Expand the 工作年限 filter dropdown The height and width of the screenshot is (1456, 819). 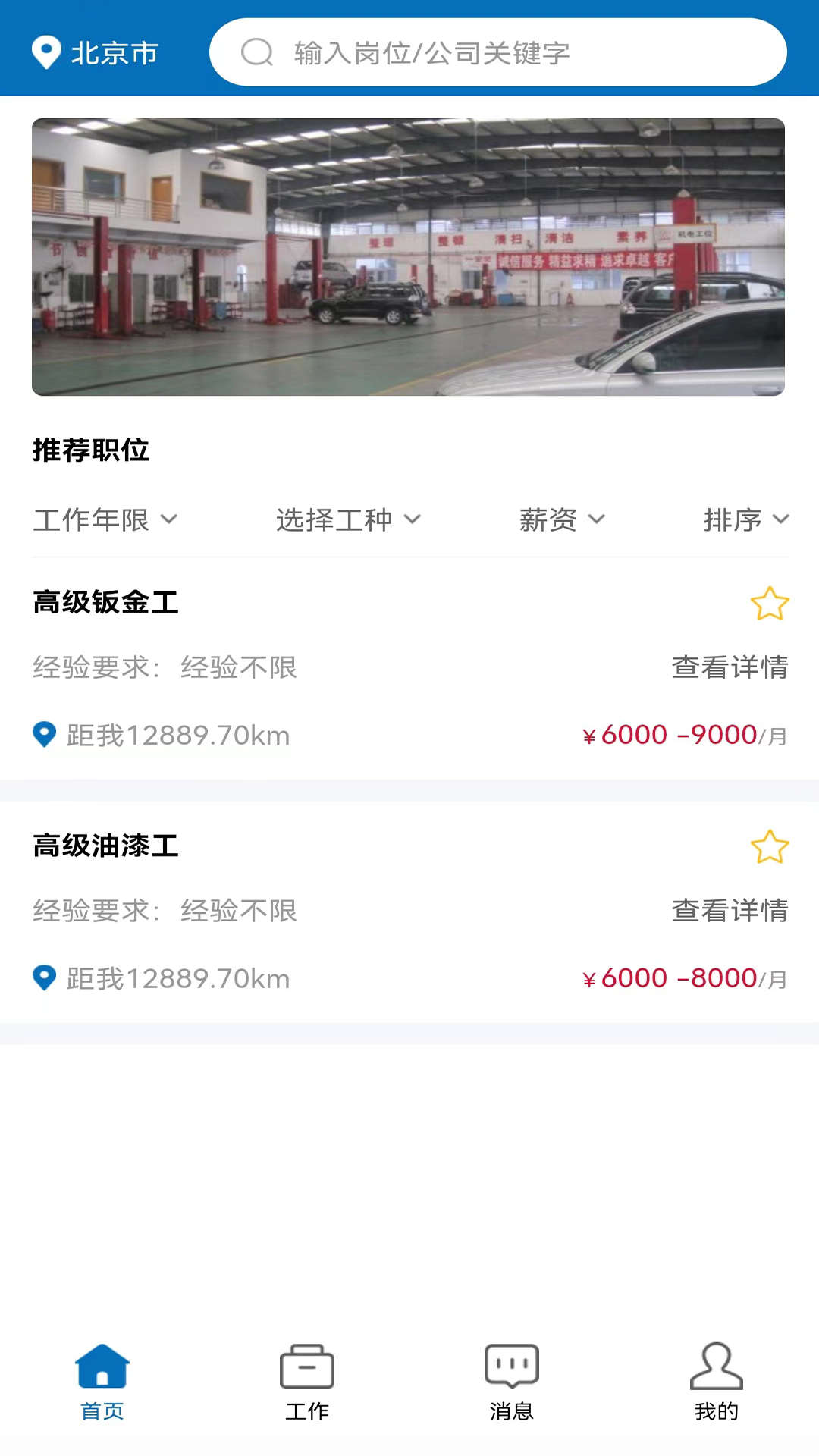tap(106, 519)
